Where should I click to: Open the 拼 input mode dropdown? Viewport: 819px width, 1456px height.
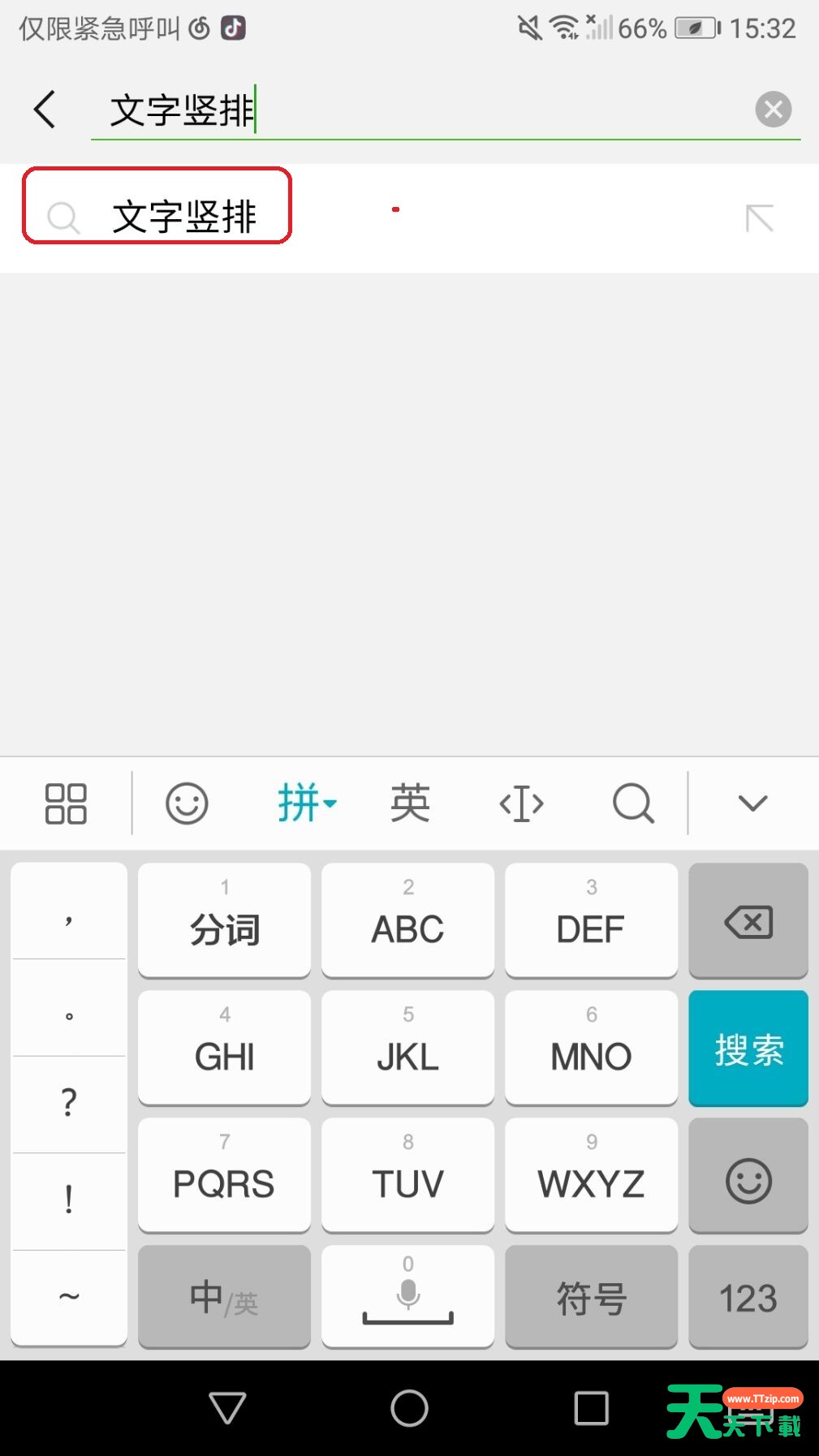tap(307, 803)
